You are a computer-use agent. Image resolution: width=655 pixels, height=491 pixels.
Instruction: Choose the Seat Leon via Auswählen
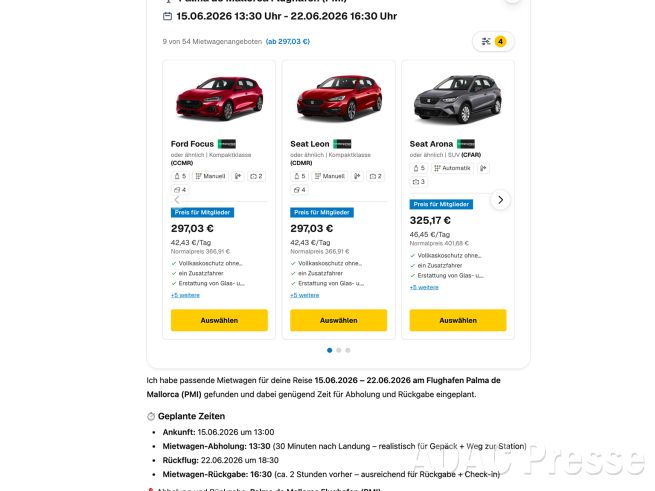pos(338,320)
